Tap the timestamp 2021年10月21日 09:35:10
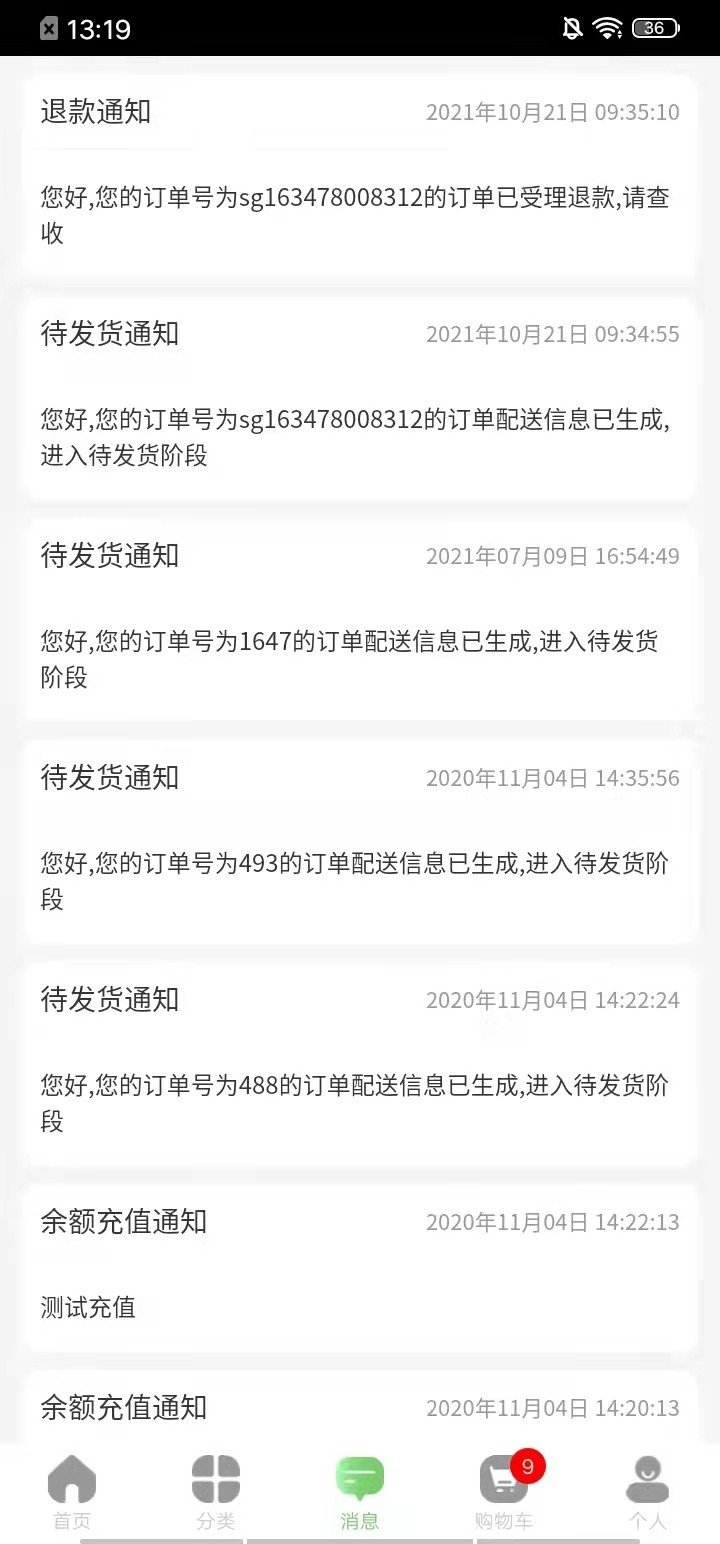This screenshot has height=1544, width=720. click(555, 113)
